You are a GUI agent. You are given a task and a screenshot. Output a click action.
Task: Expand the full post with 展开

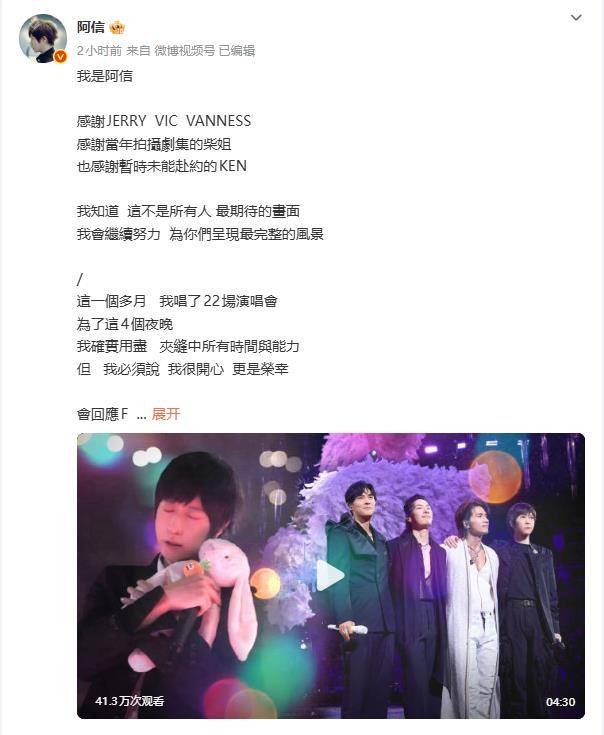(166, 414)
